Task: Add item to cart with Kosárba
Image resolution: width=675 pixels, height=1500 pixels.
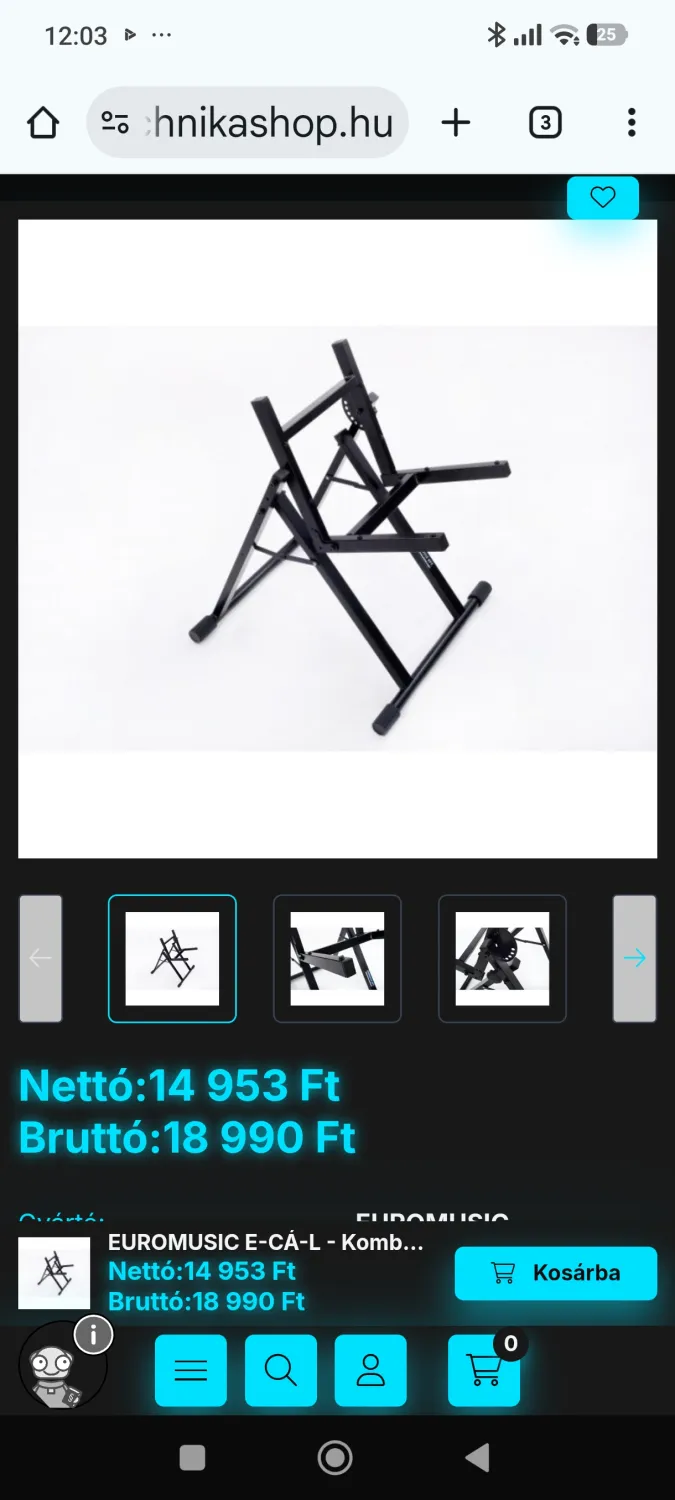Action: click(555, 1273)
